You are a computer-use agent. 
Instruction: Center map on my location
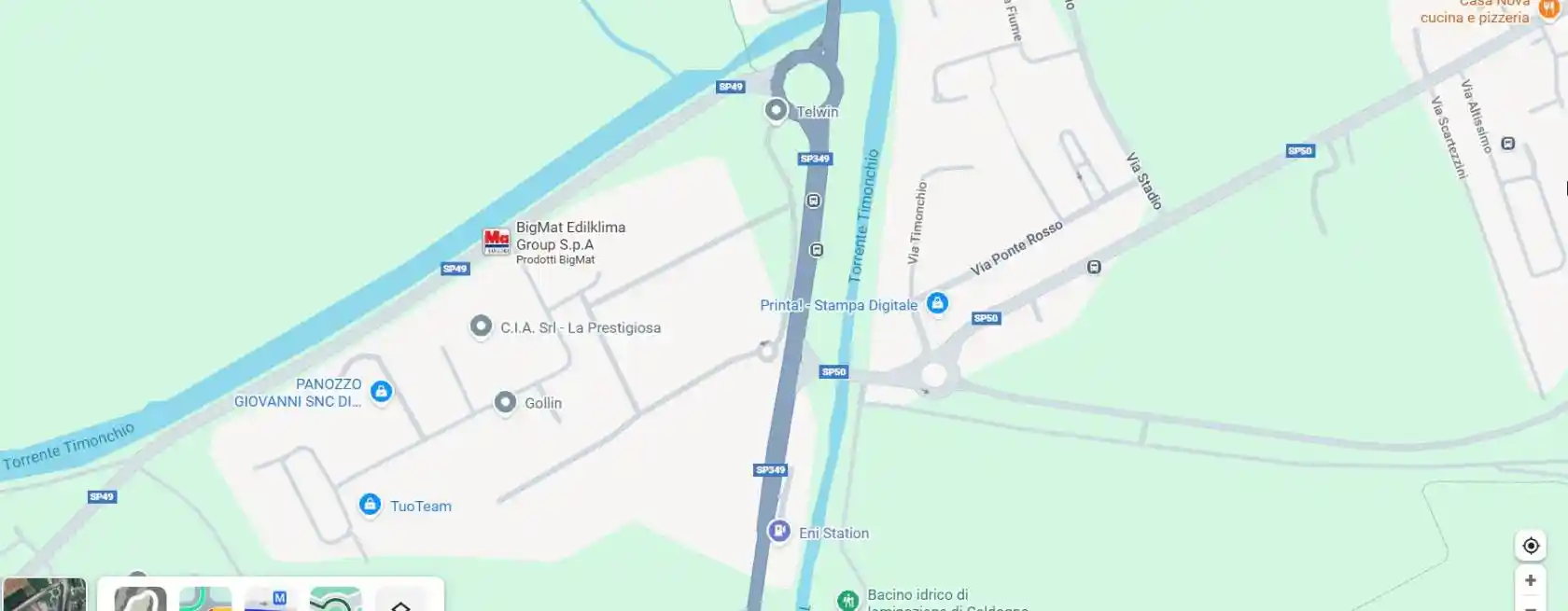pos(1531,546)
